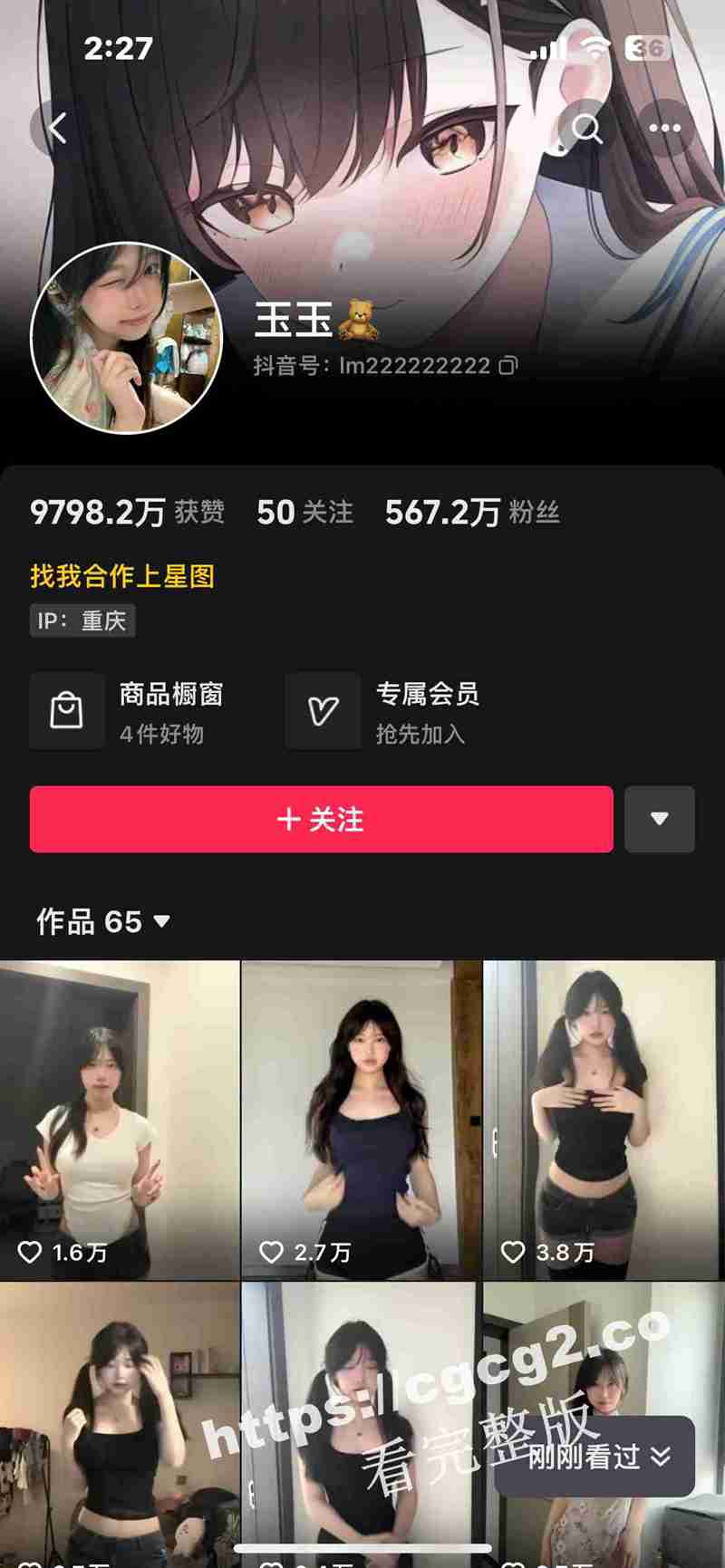Open the 找我合作上星图 link
Image resolution: width=725 pixels, height=1568 pixels.
[122, 576]
